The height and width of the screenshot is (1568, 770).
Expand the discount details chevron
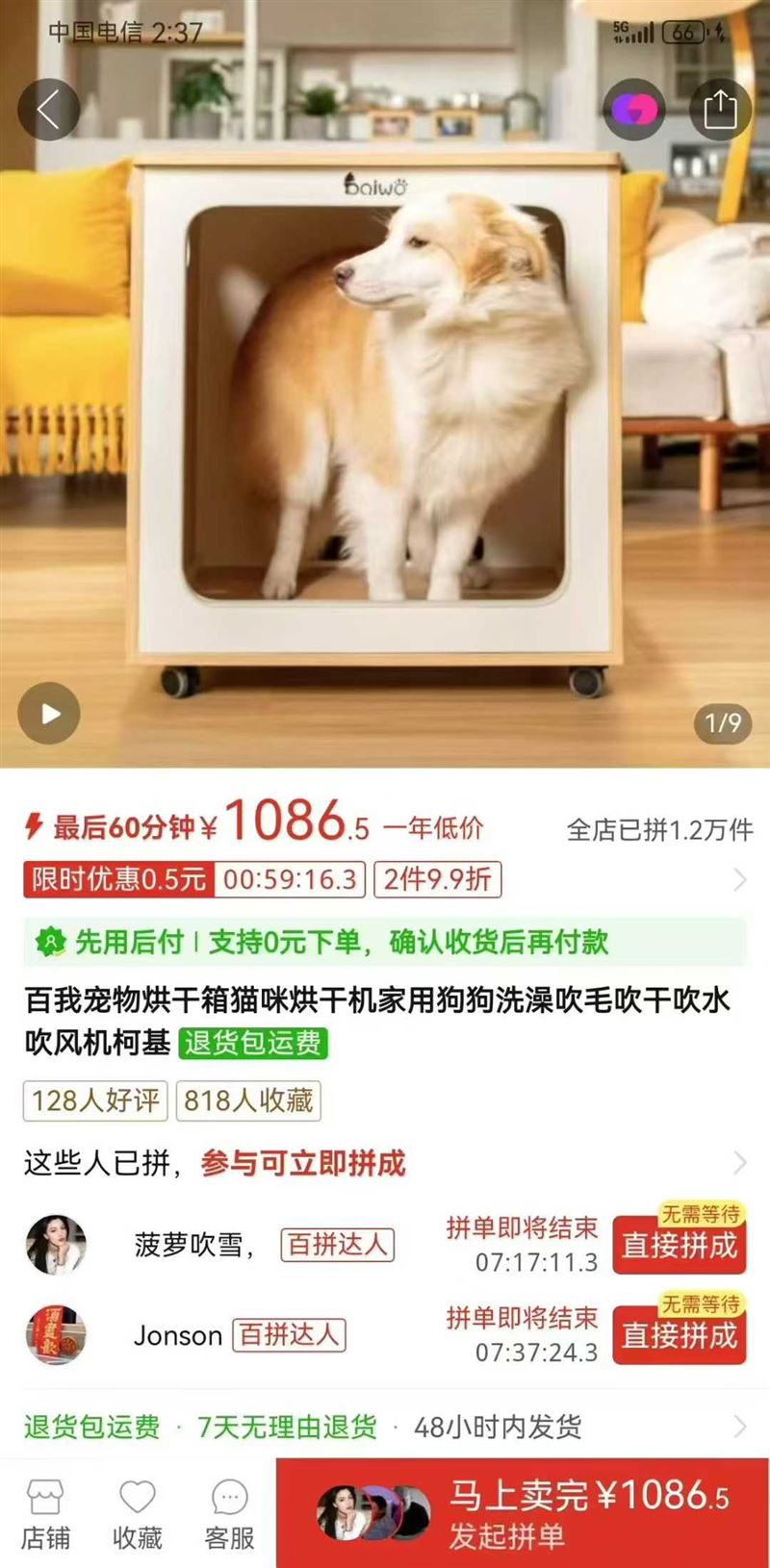pos(739,879)
